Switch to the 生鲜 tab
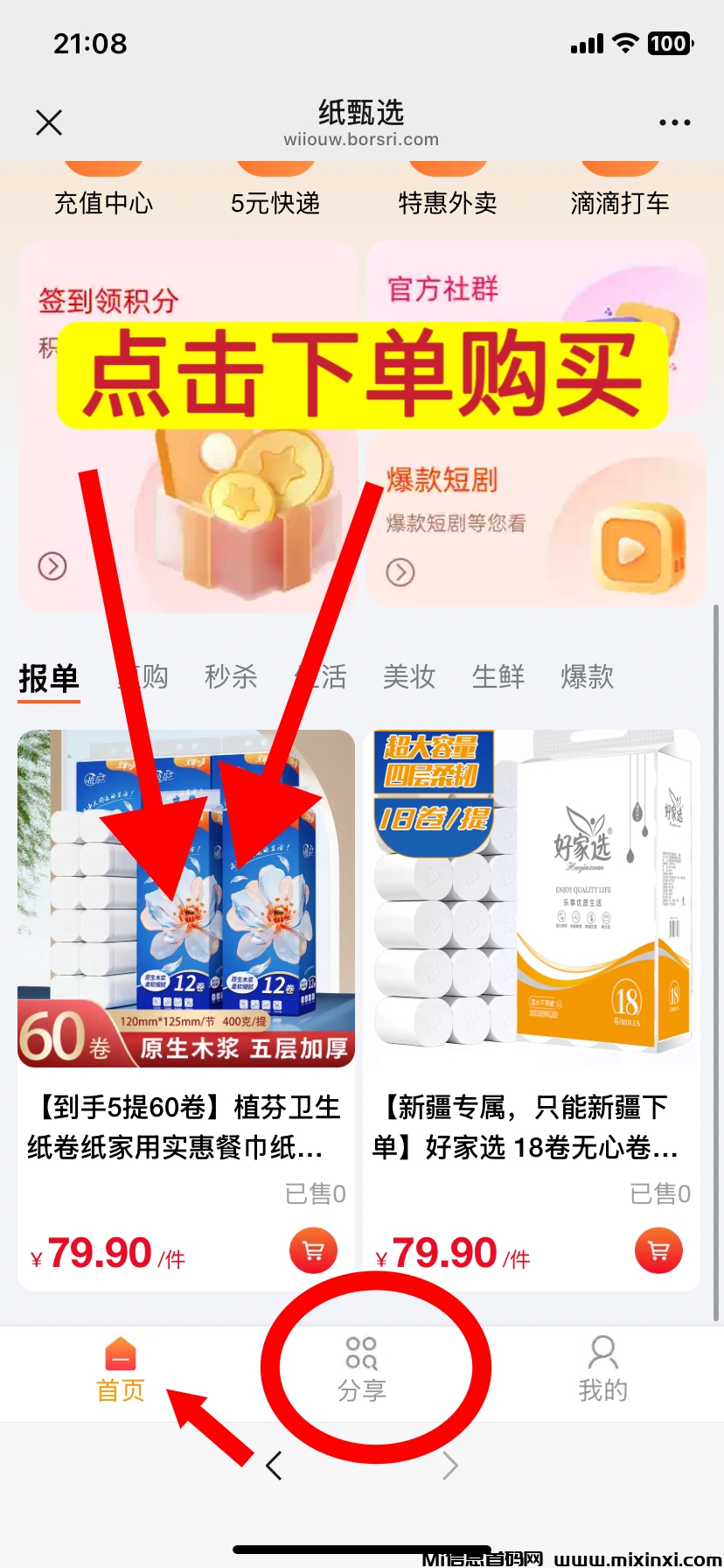This screenshot has height=1568, width=724. (498, 676)
